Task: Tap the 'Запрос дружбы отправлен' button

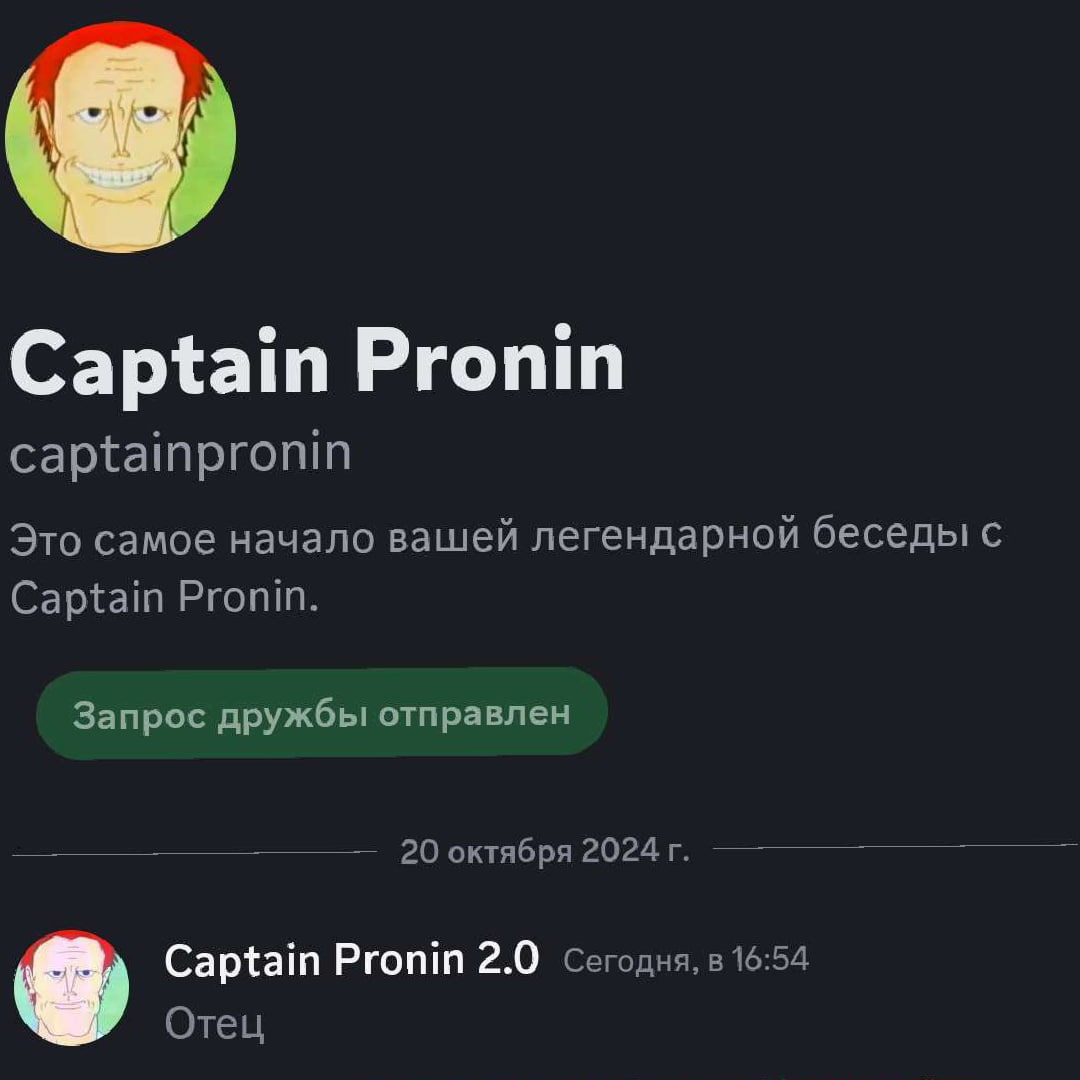Action: pos(321,713)
